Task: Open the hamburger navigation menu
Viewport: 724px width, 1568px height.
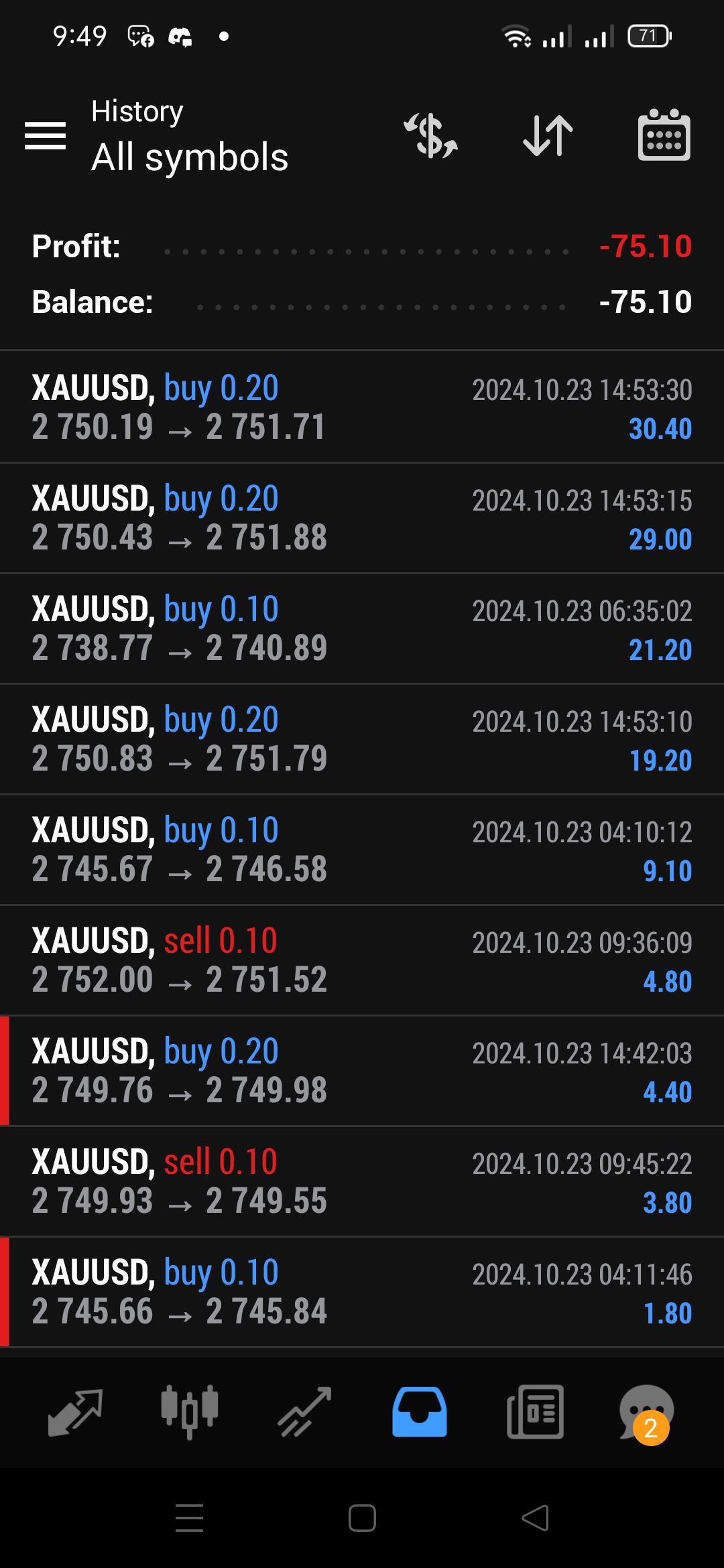Action: pos(46,136)
